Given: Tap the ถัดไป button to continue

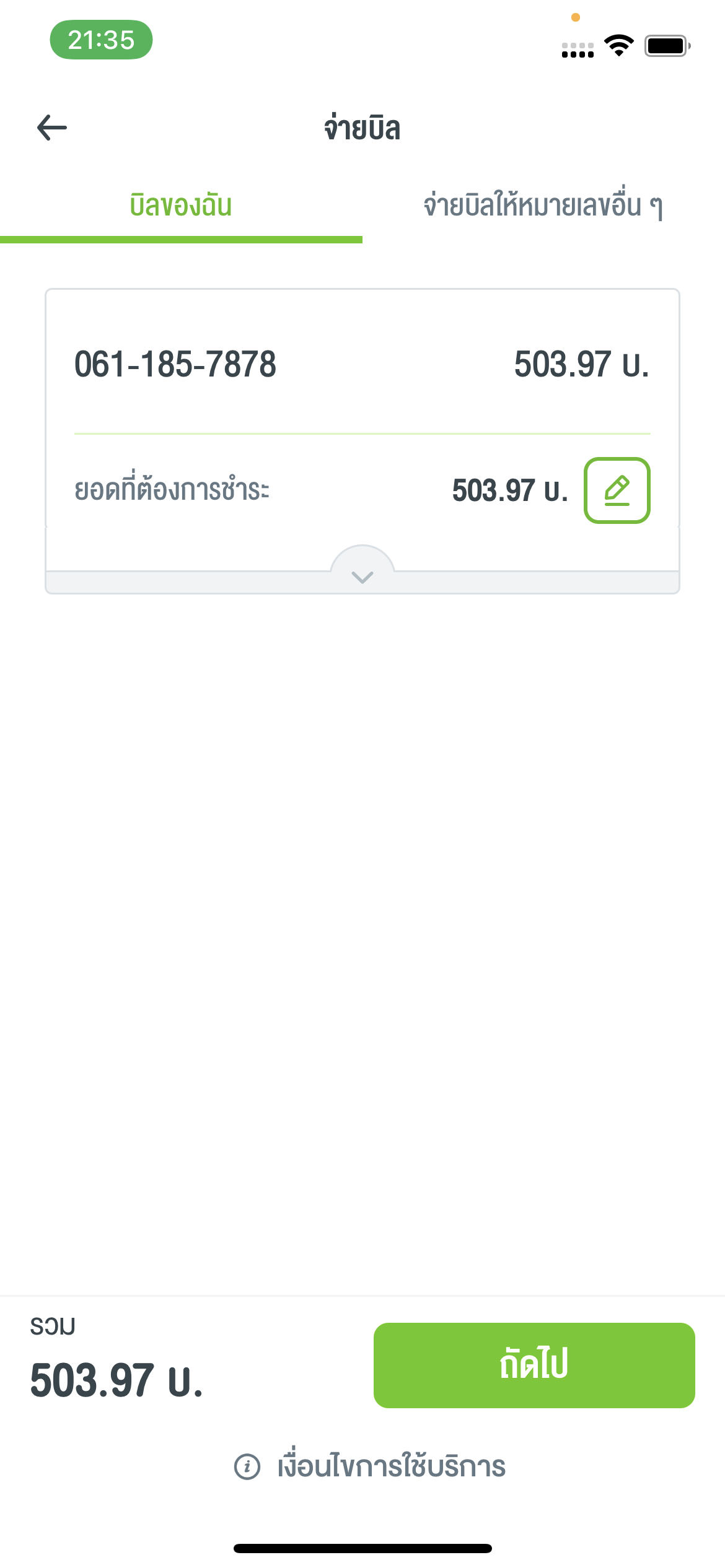Looking at the screenshot, I should coord(534,1365).
